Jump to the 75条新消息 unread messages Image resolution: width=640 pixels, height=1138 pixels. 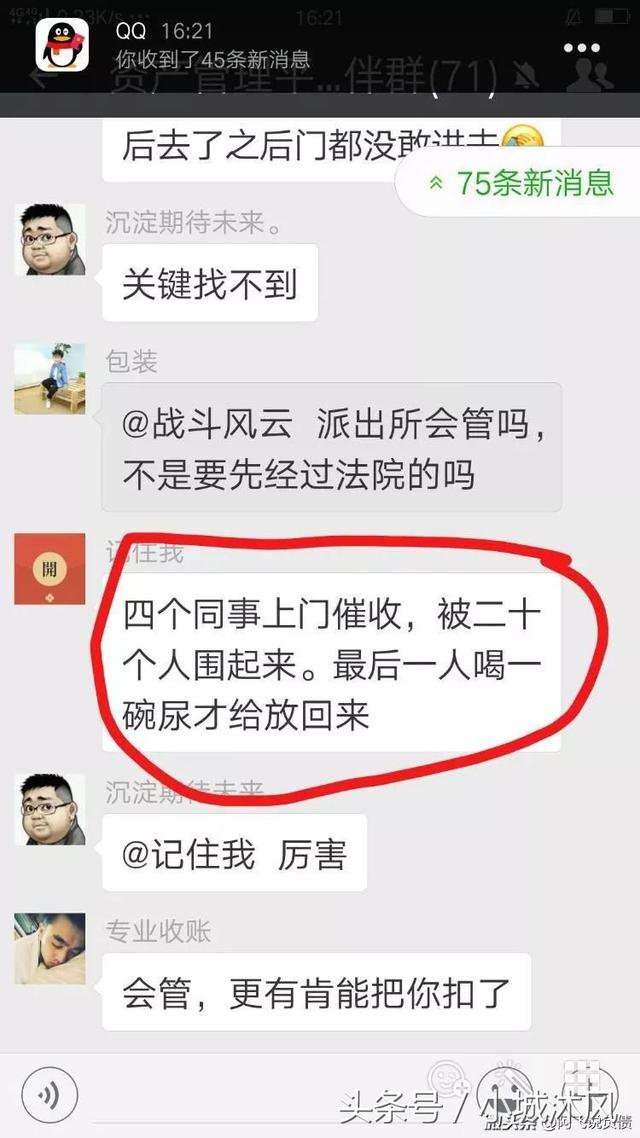pyautogui.click(x=520, y=182)
